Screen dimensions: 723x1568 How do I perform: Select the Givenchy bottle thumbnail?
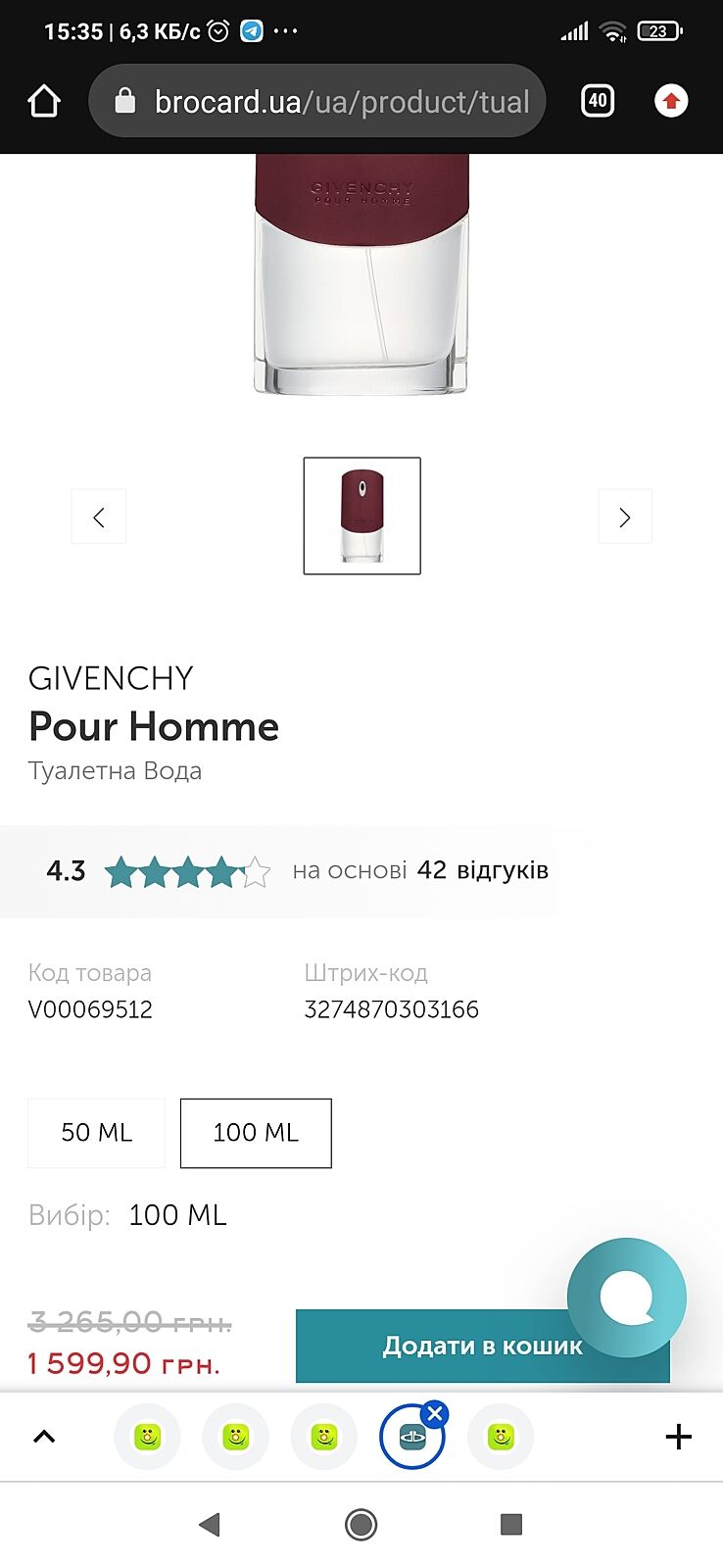[361, 515]
